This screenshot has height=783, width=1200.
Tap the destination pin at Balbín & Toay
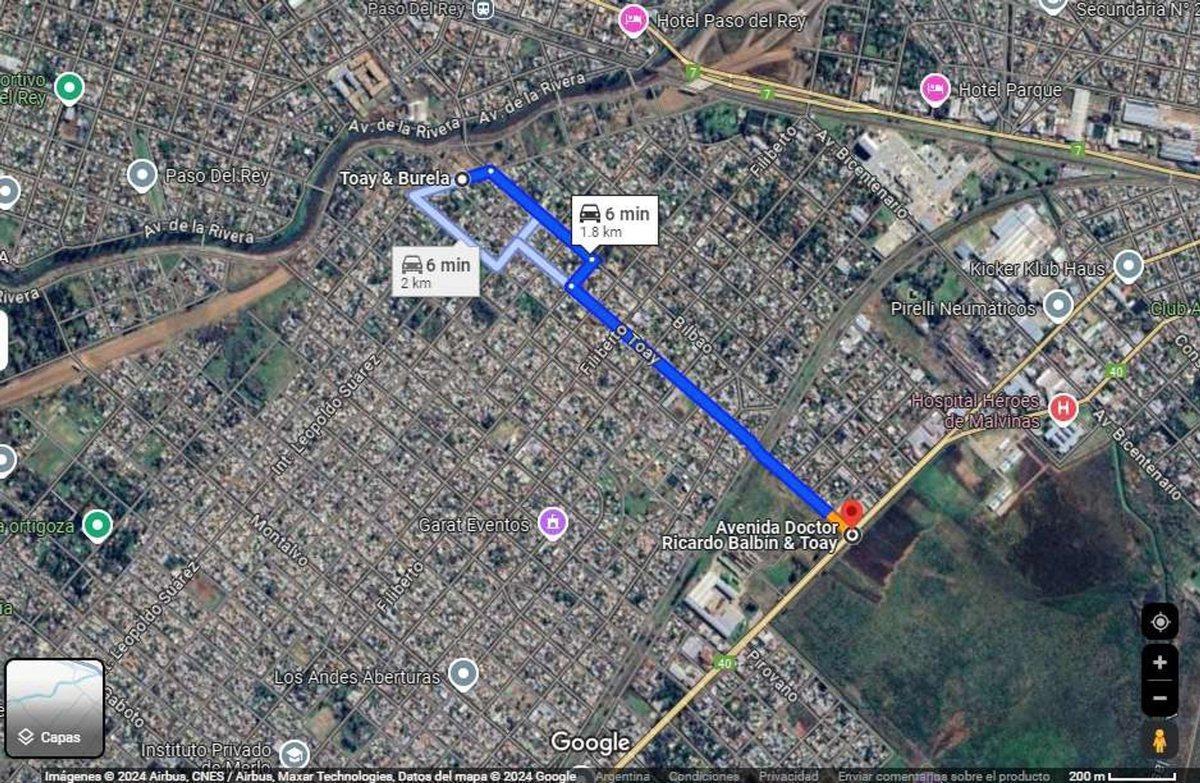[x=851, y=512]
